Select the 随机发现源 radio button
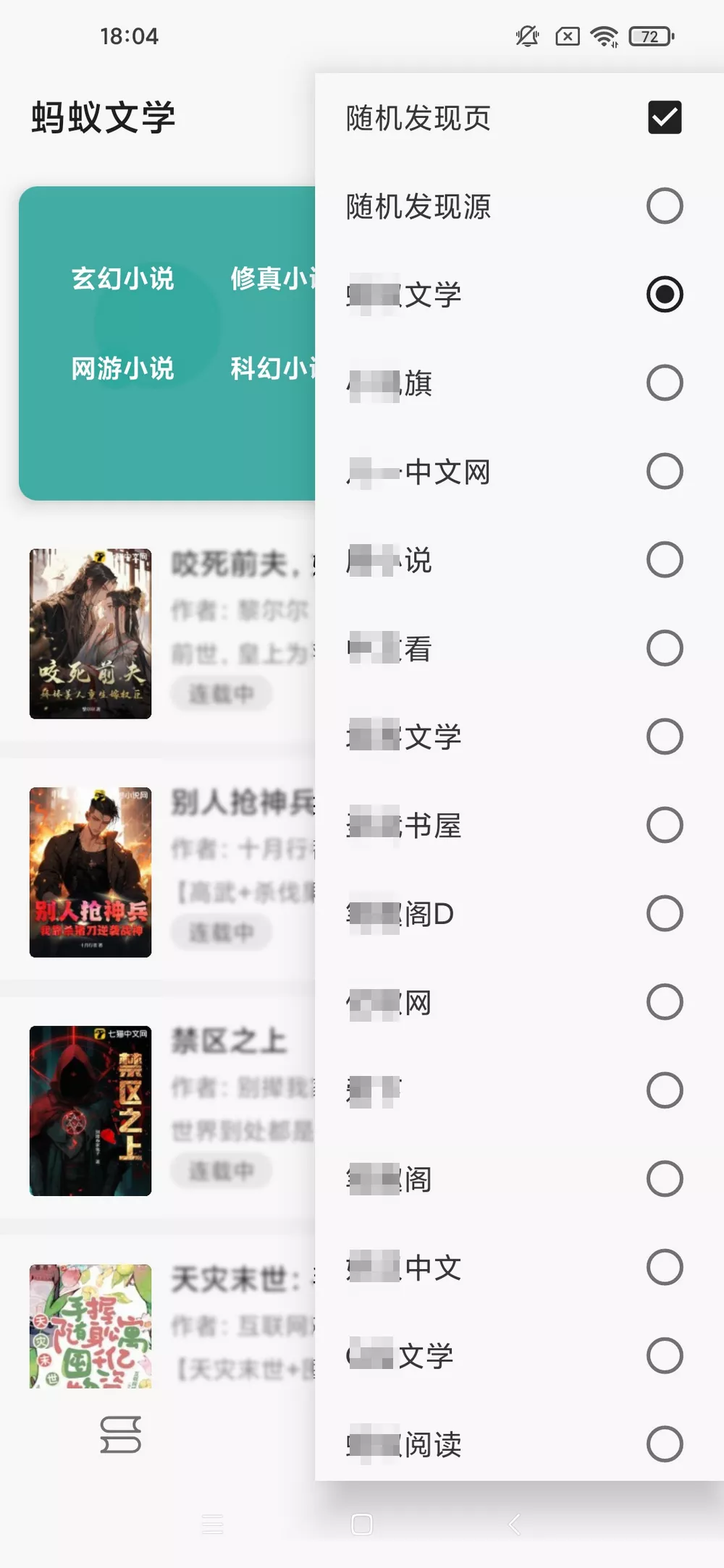This screenshot has height=1568, width=724. (x=664, y=205)
